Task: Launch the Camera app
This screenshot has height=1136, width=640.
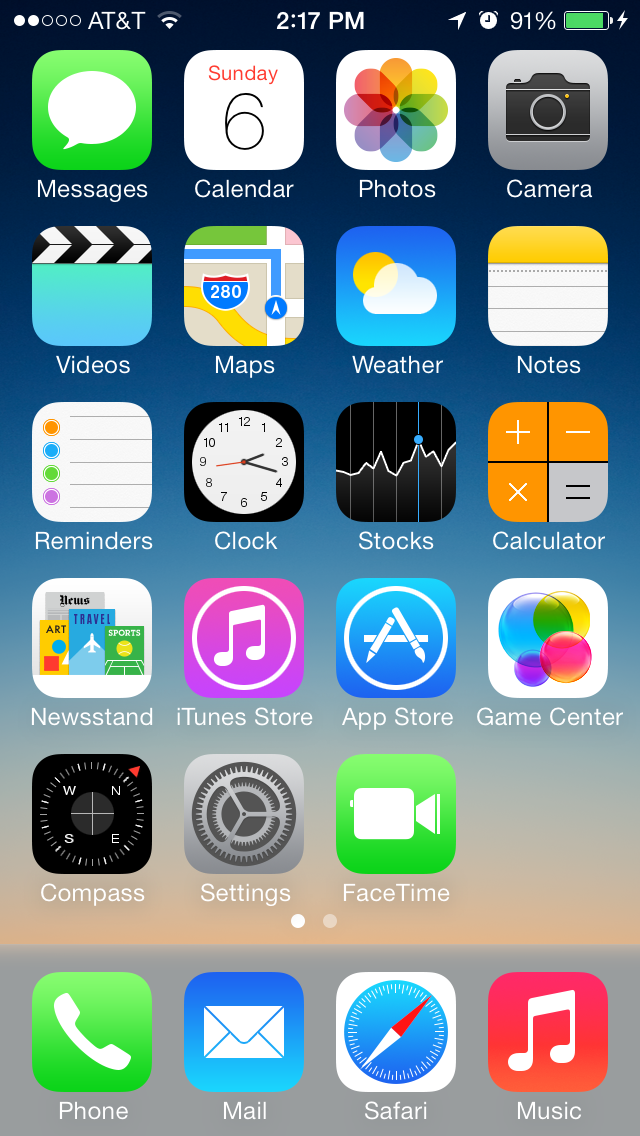Action: click(548, 110)
